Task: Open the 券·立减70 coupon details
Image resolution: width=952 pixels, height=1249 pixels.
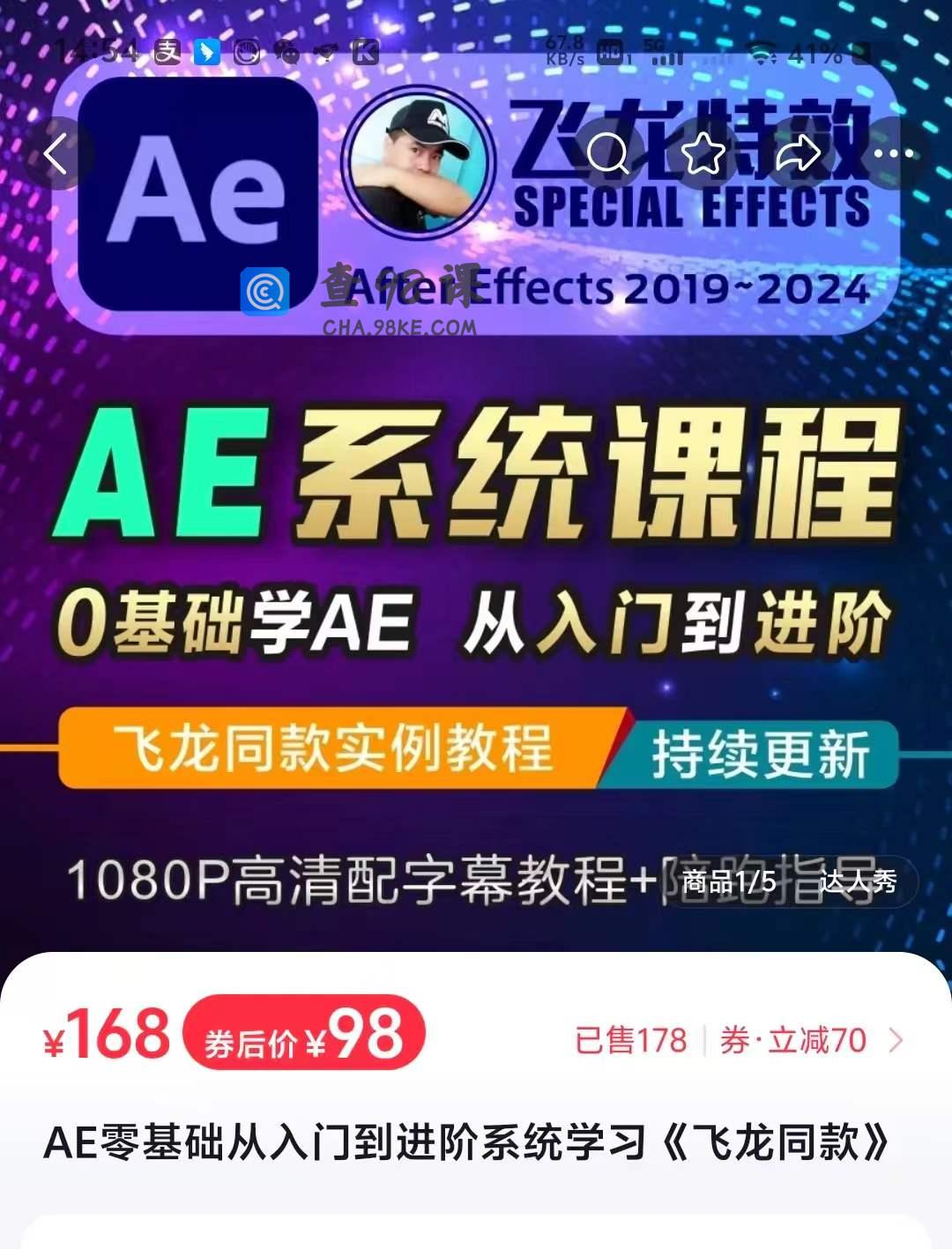Action: pos(809,1041)
